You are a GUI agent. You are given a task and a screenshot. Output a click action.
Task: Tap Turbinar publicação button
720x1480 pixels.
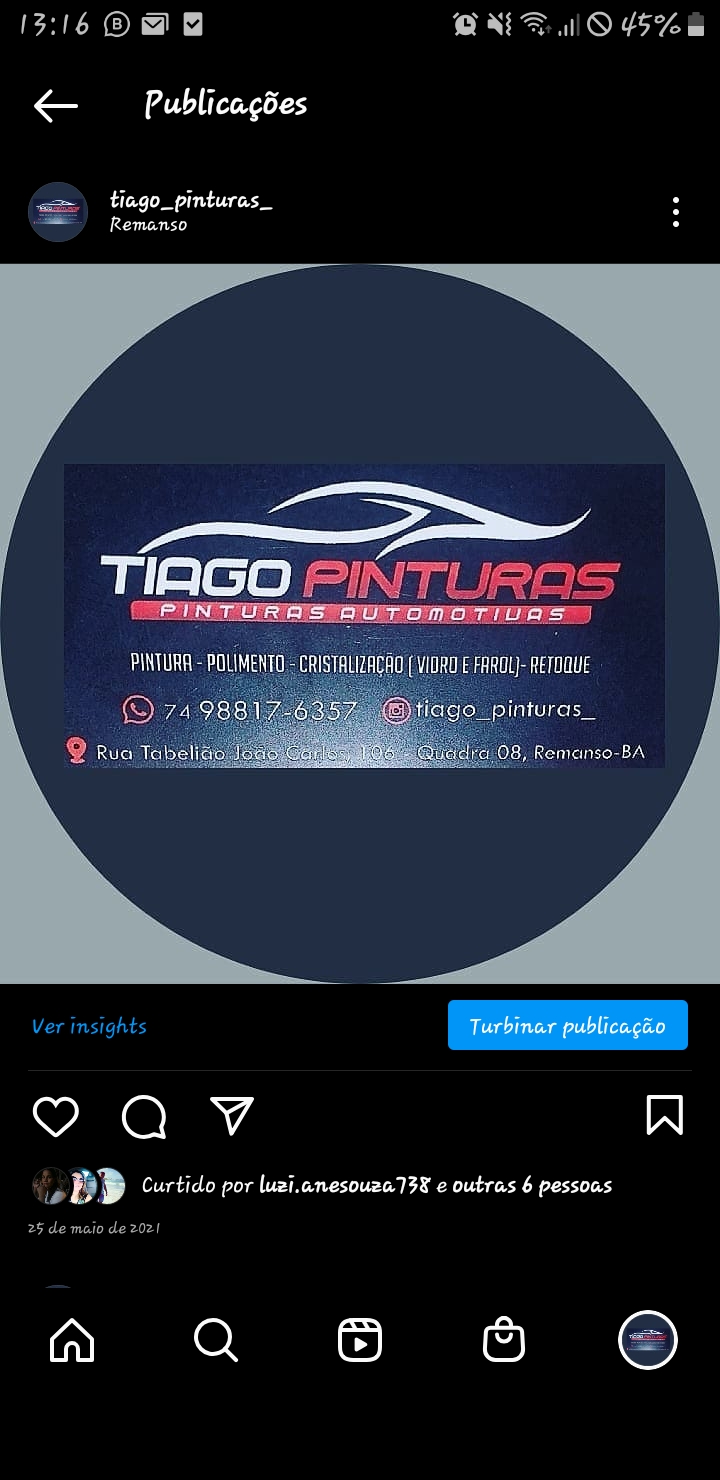[x=567, y=1025]
